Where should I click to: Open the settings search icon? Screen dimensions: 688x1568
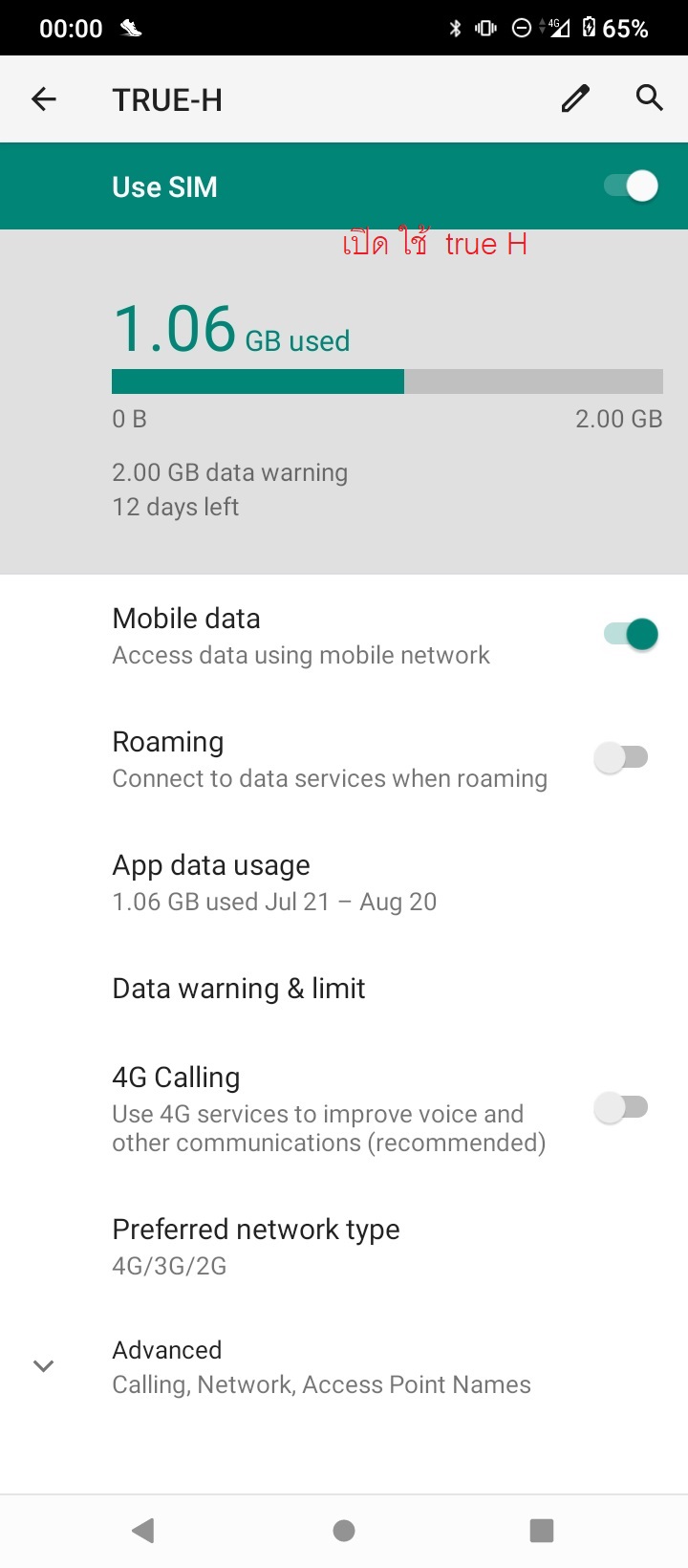click(x=650, y=98)
